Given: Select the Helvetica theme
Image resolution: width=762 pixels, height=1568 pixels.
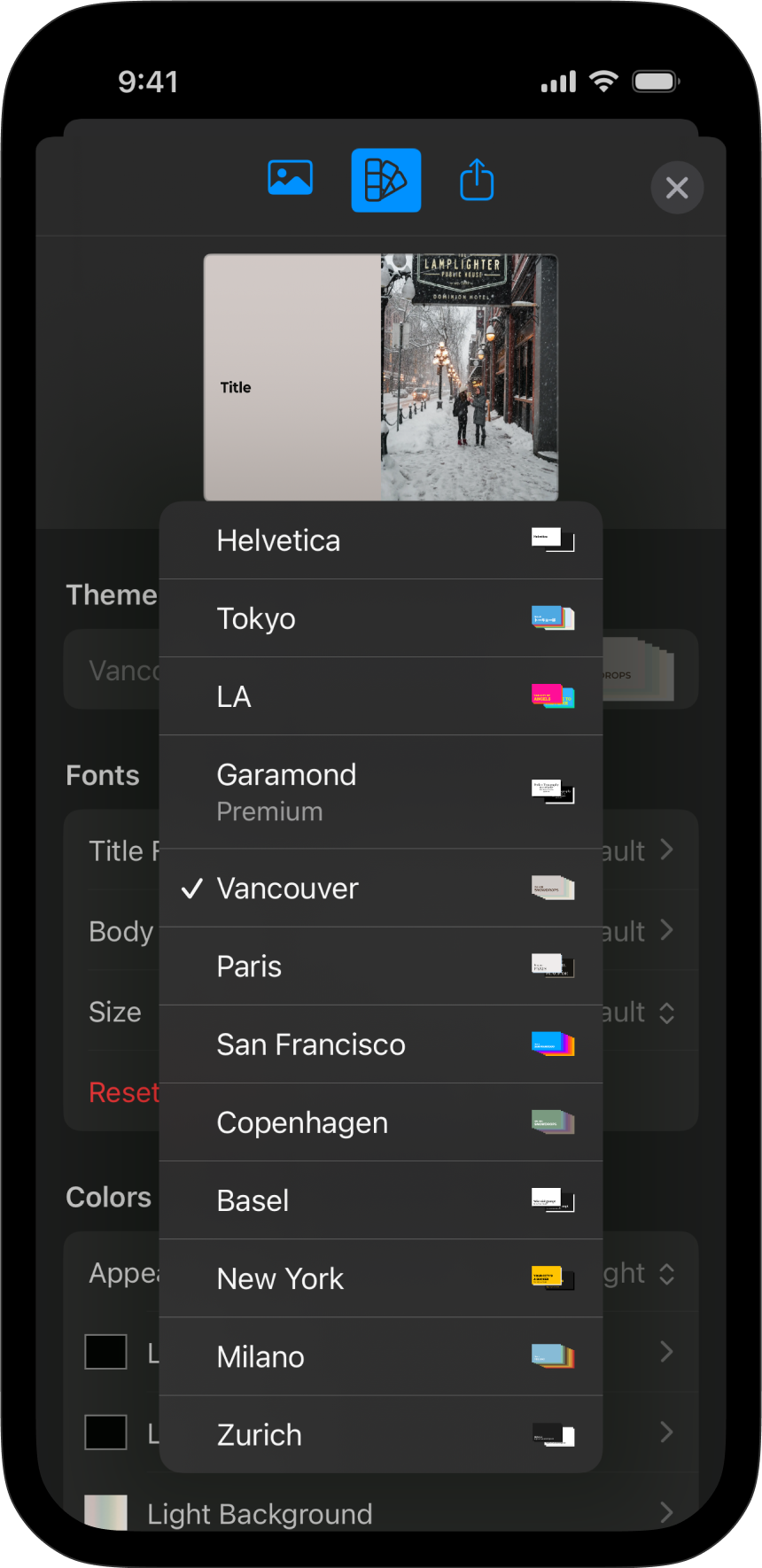Looking at the screenshot, I should point(381,540).
